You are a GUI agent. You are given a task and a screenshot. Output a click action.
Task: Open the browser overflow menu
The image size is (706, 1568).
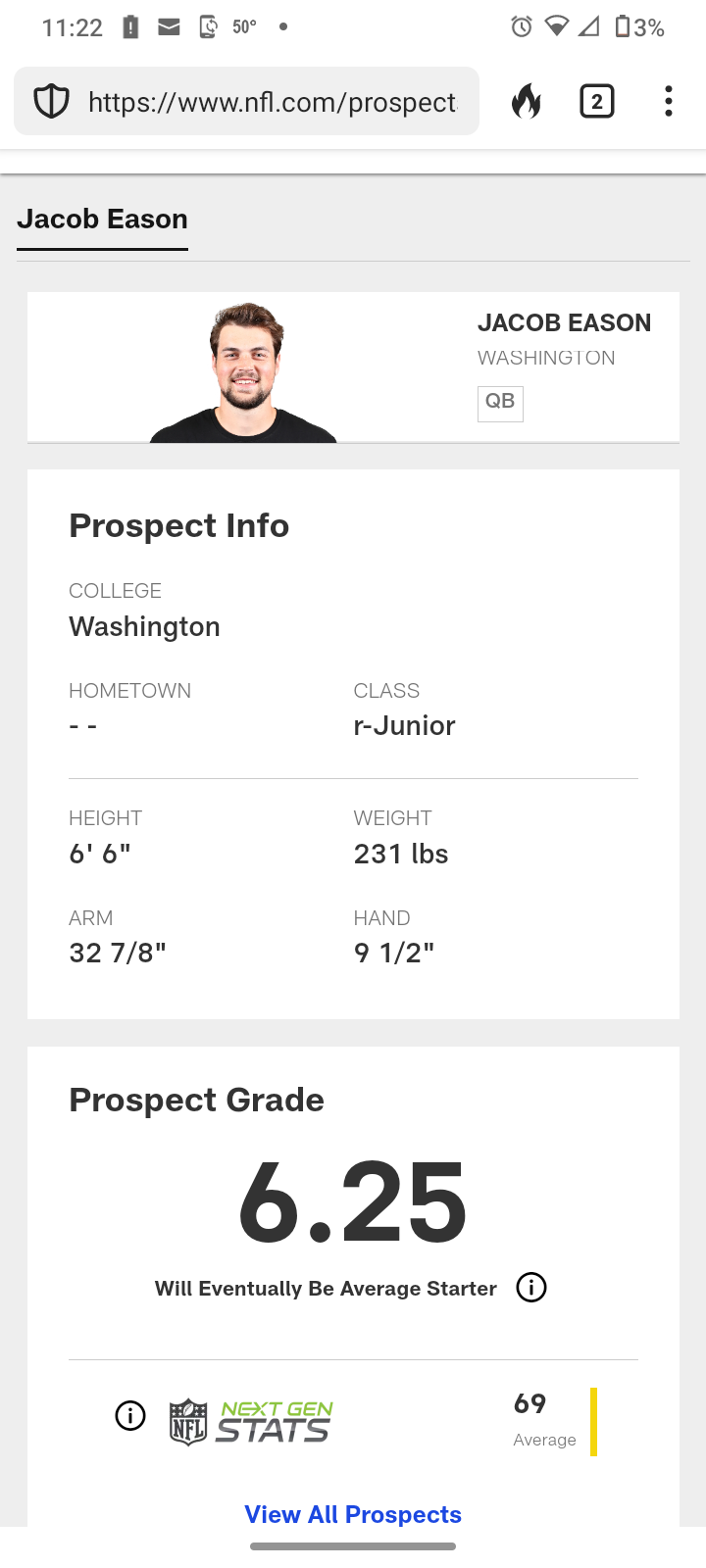(x=669, y=101)
